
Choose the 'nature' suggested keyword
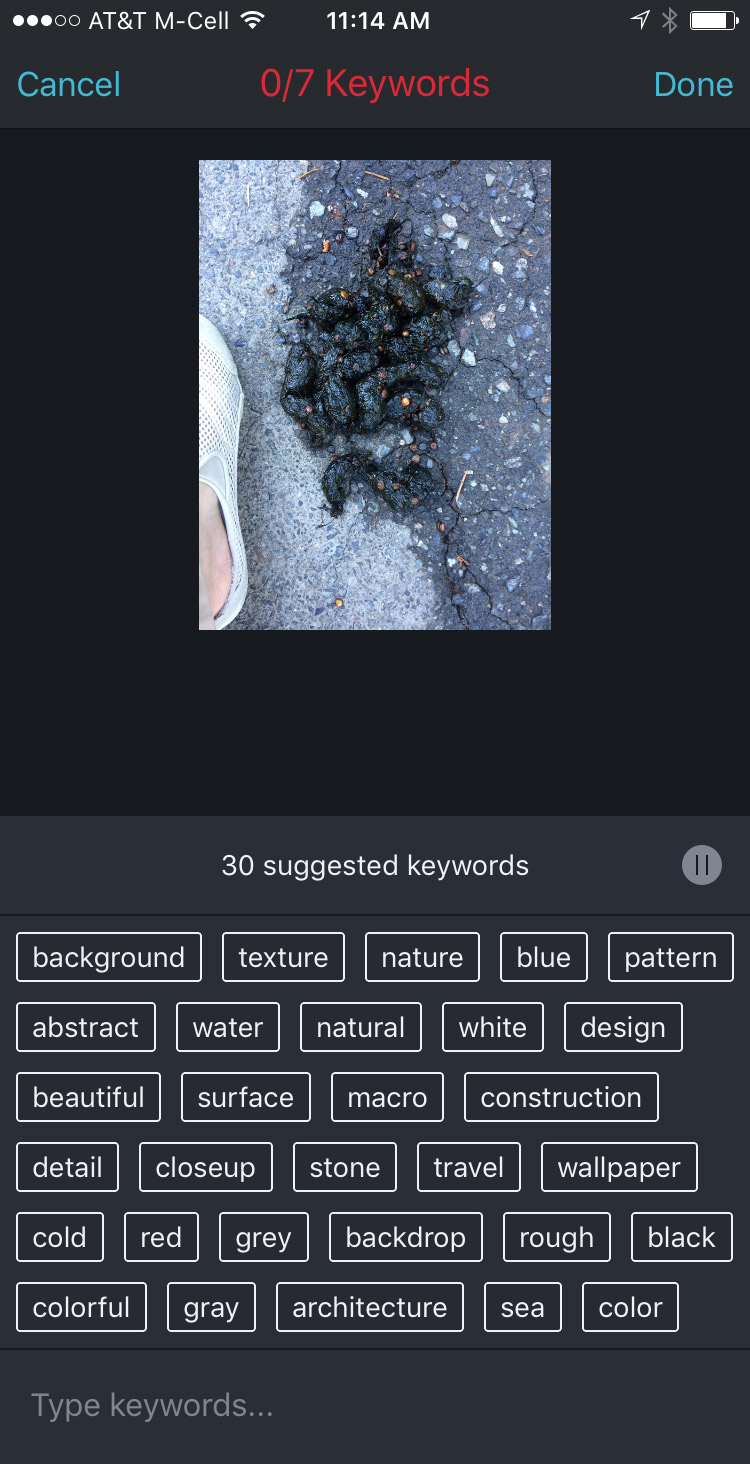click(x=422, y=957)
